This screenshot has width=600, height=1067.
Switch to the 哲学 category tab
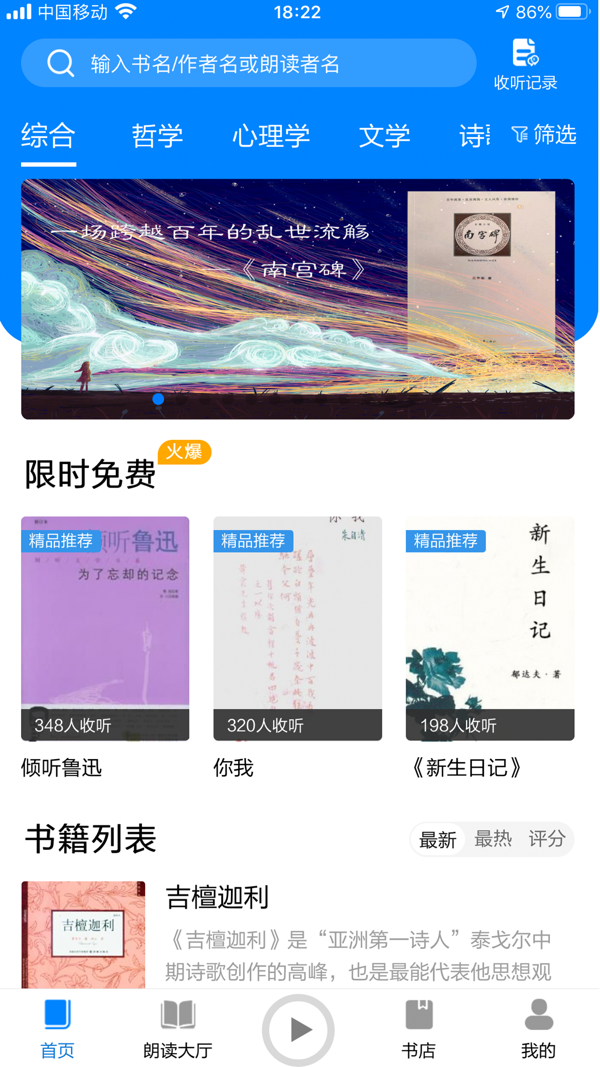click(157, 135)
